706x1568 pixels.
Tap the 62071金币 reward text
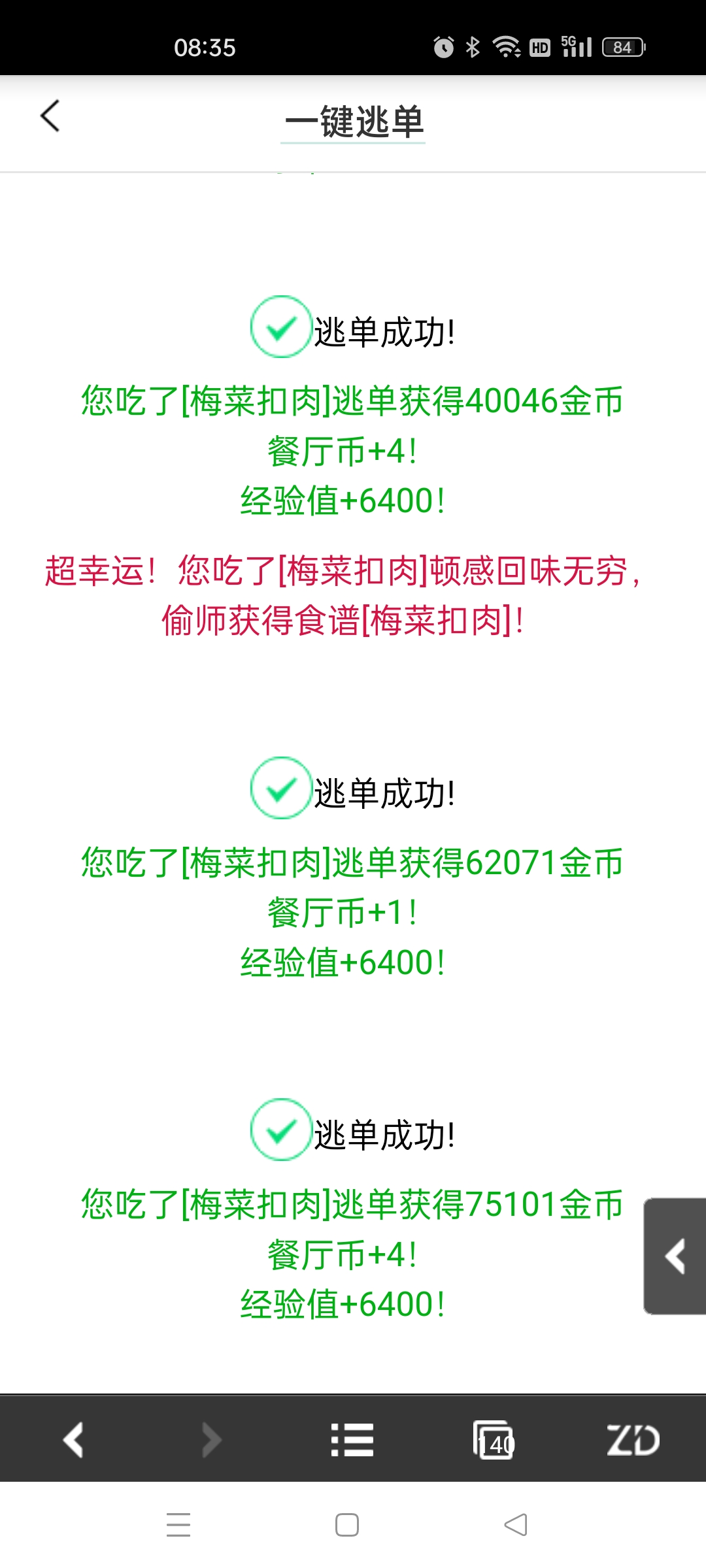pos(352,864)
